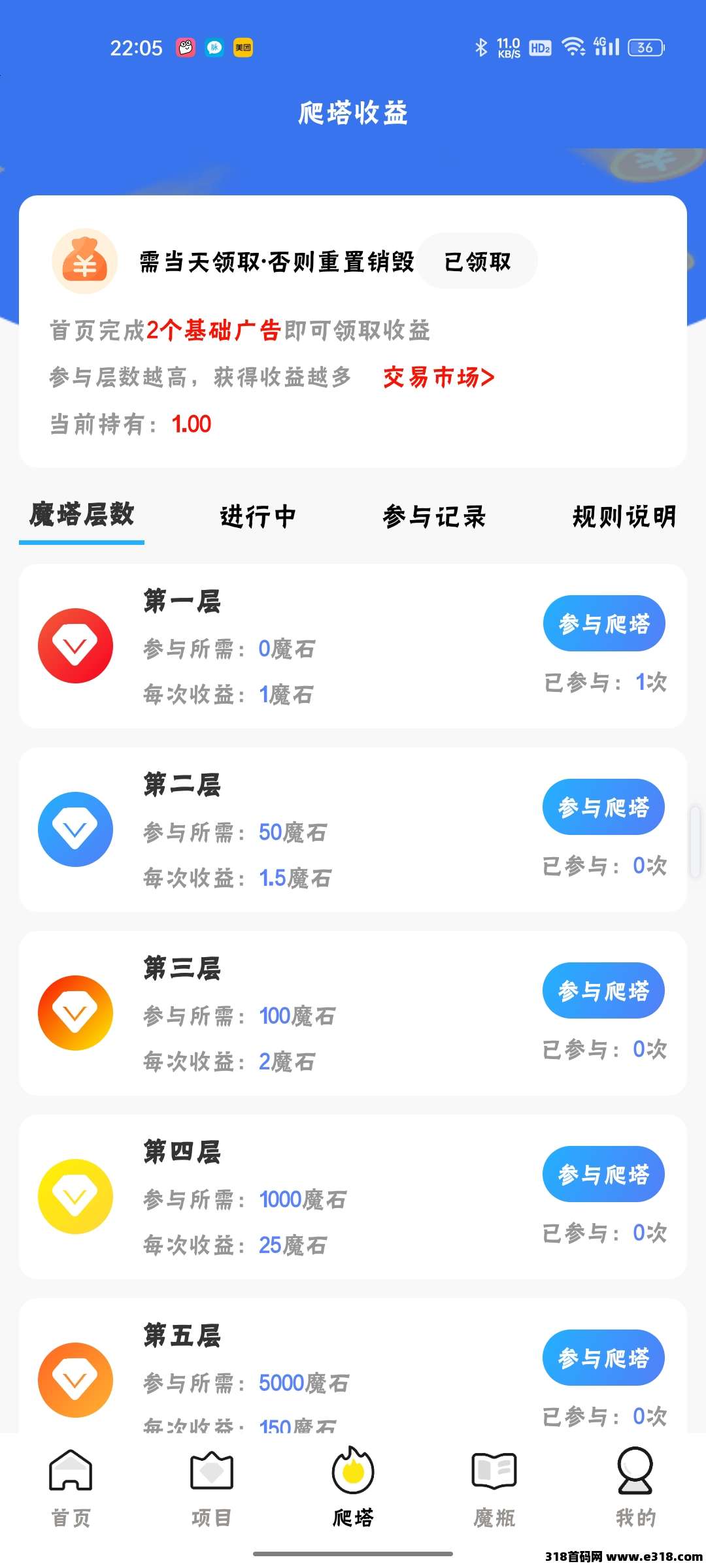Select the 爬塔 bottom navigation tab
This screenshot has height=1568, width=706.
point(353,1487)
